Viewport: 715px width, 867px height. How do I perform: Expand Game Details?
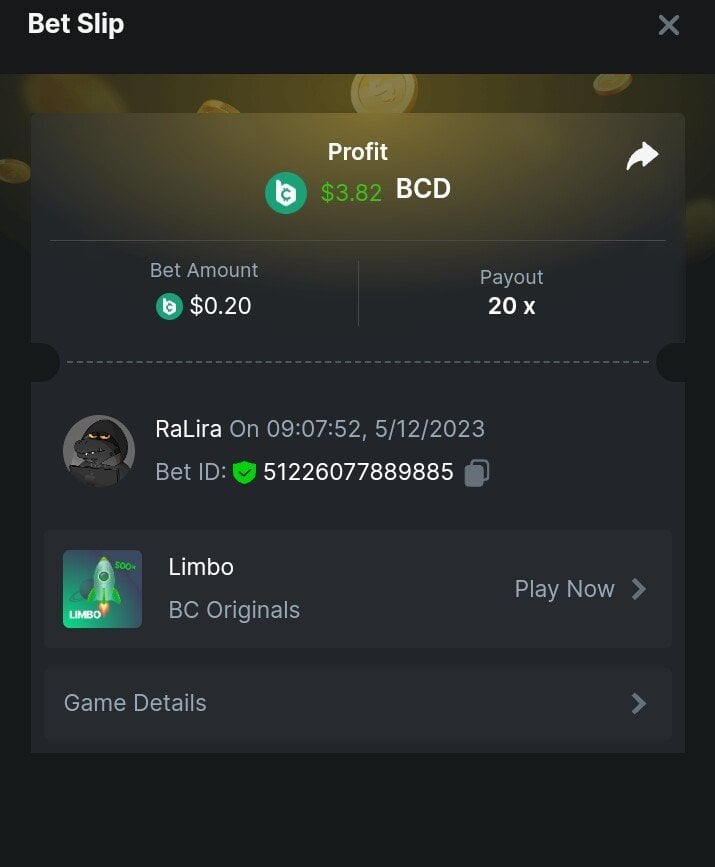357,703
